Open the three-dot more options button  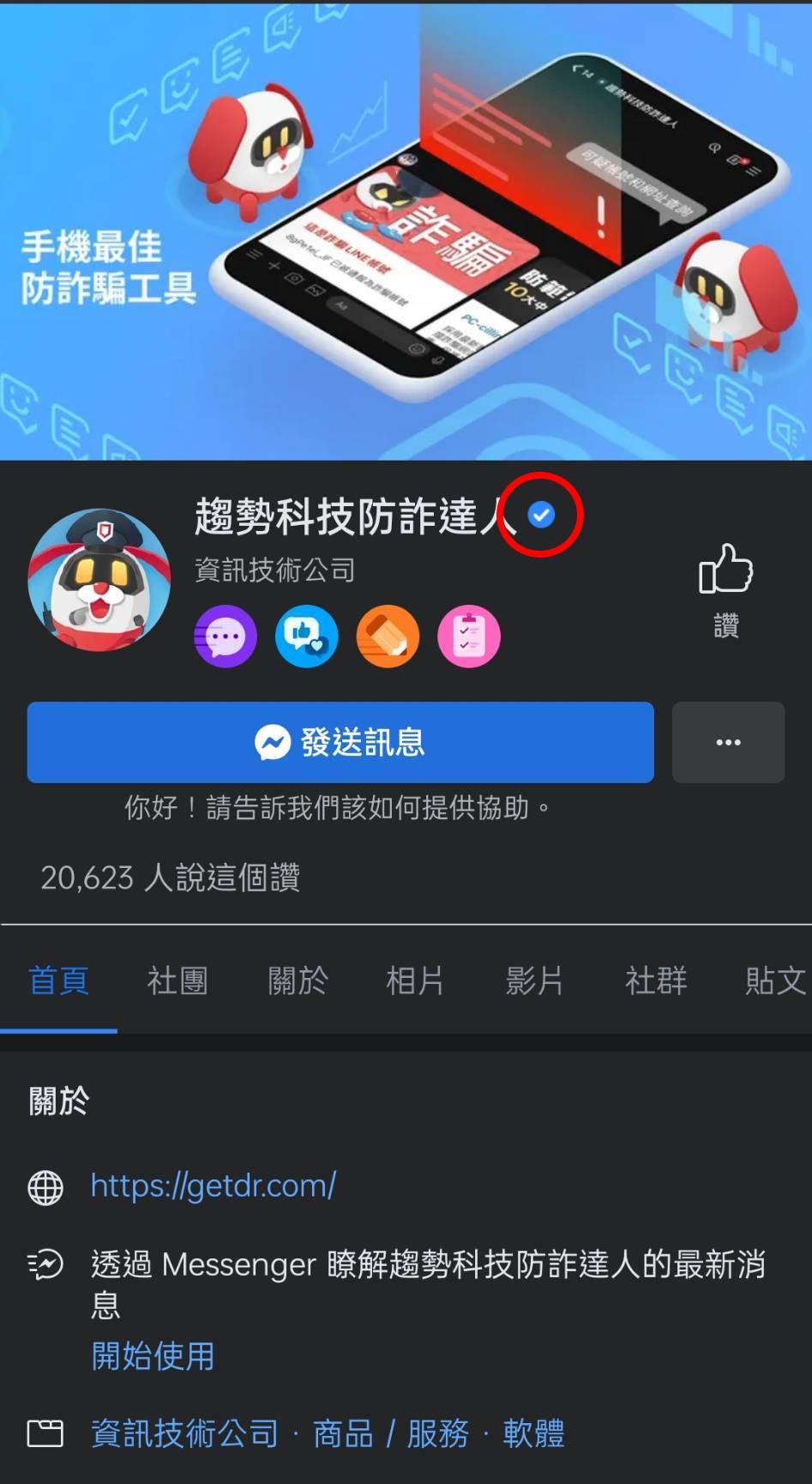728,742
